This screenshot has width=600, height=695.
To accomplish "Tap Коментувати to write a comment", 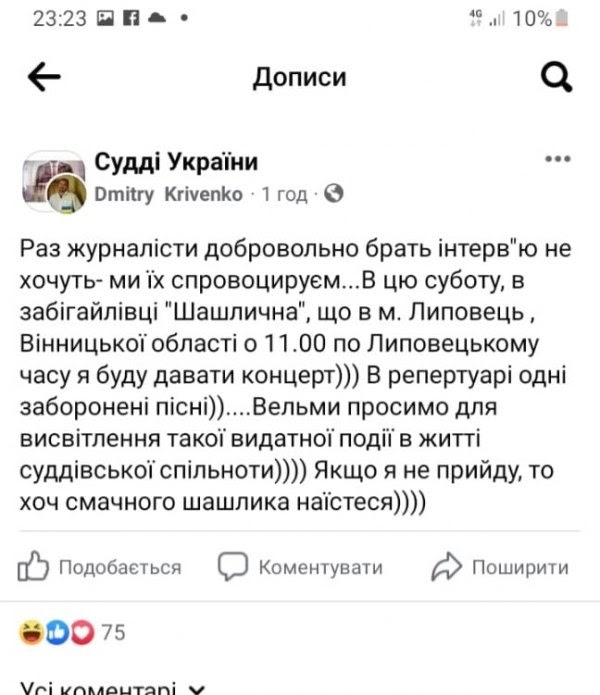I will point(302,567).
